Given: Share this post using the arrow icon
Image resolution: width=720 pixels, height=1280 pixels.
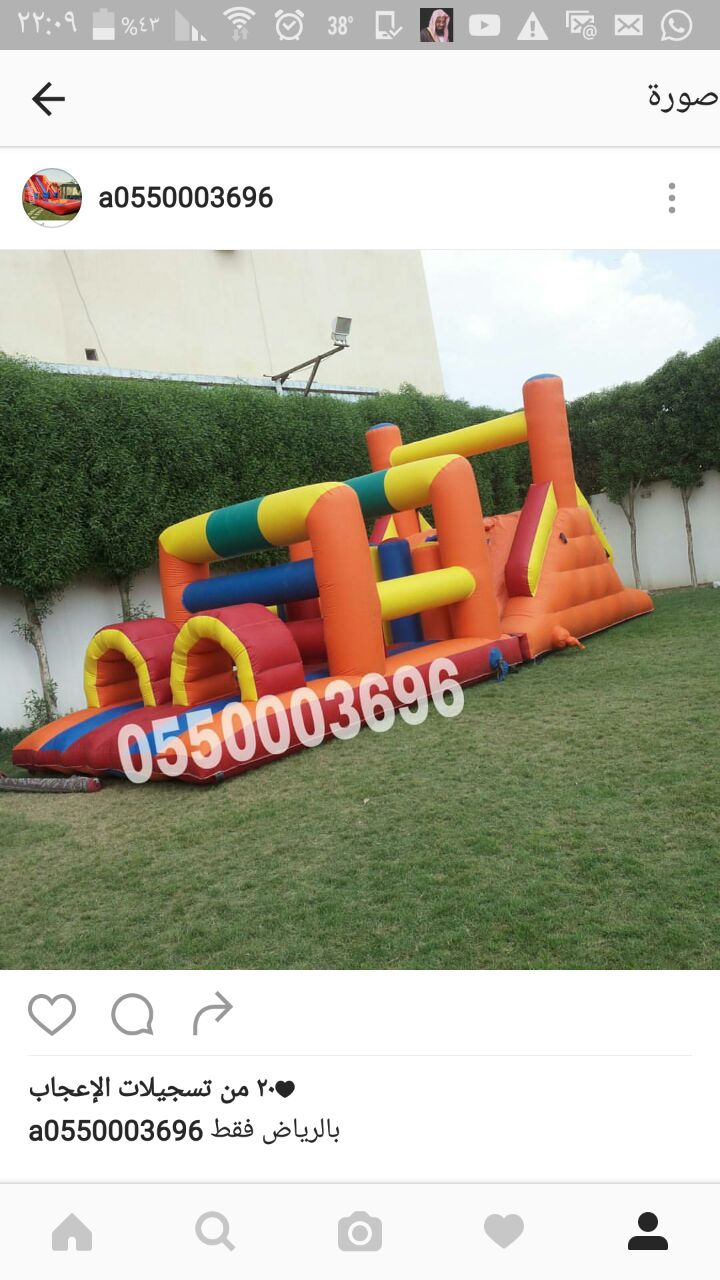Looking at the screenshot, I should 212,1013.
